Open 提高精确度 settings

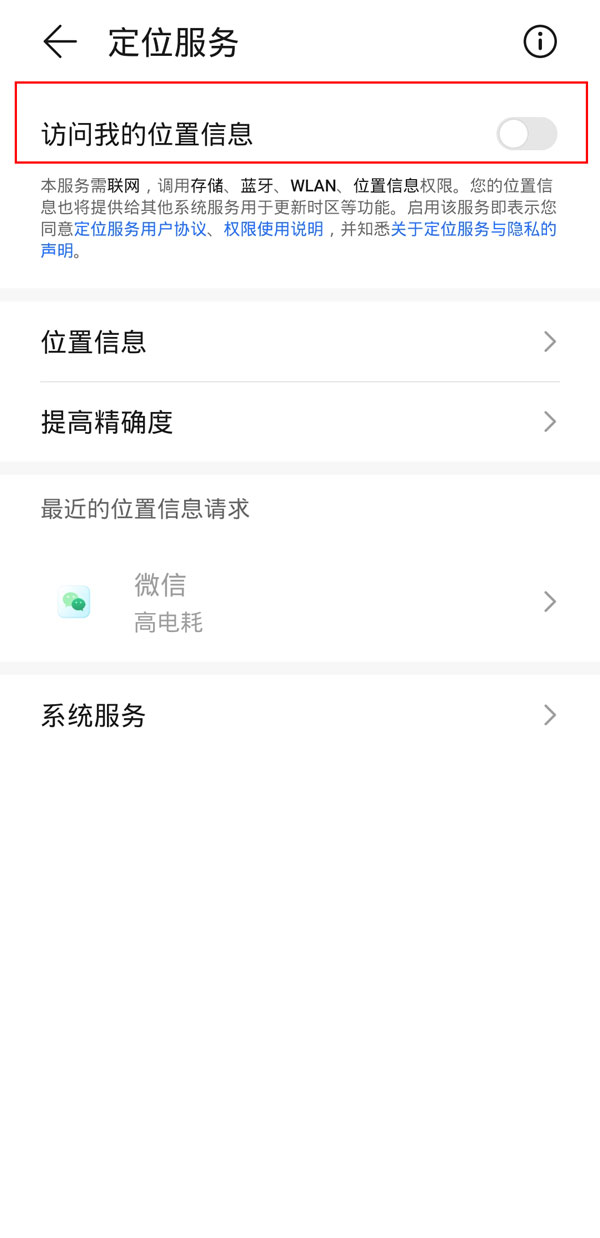pos(300,422)
